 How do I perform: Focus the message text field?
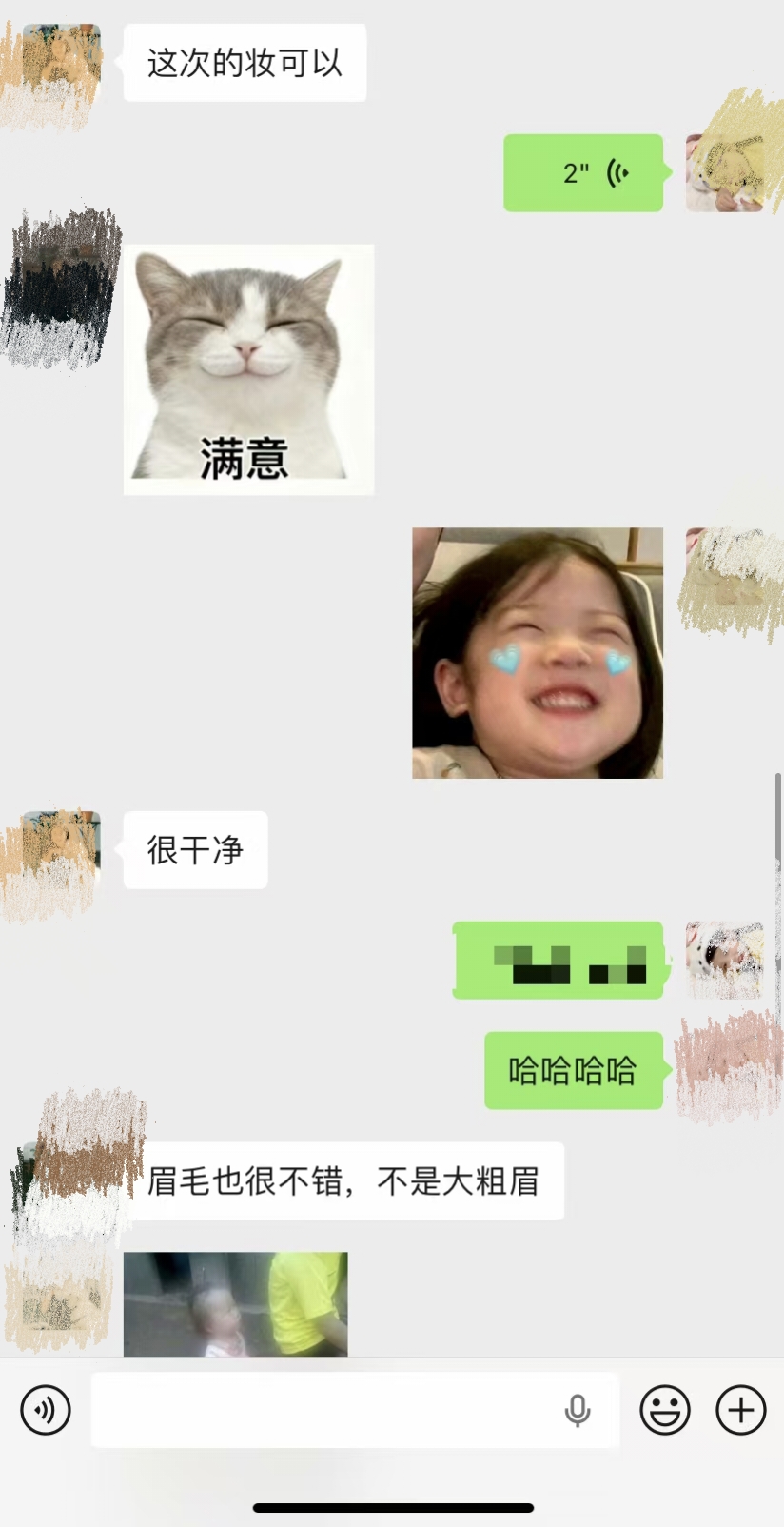323,1410
